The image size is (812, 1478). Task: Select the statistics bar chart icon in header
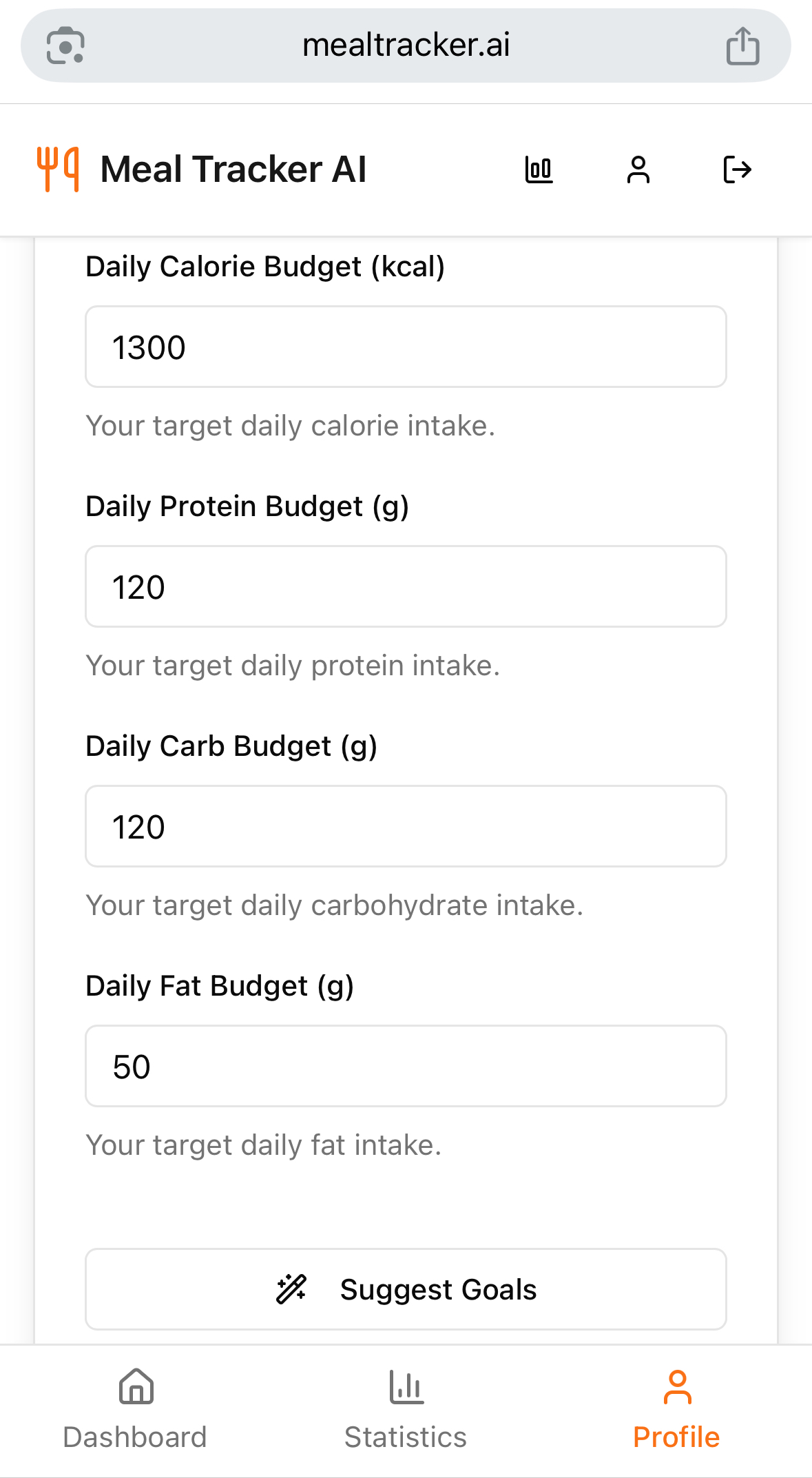[x=540, y=169]
